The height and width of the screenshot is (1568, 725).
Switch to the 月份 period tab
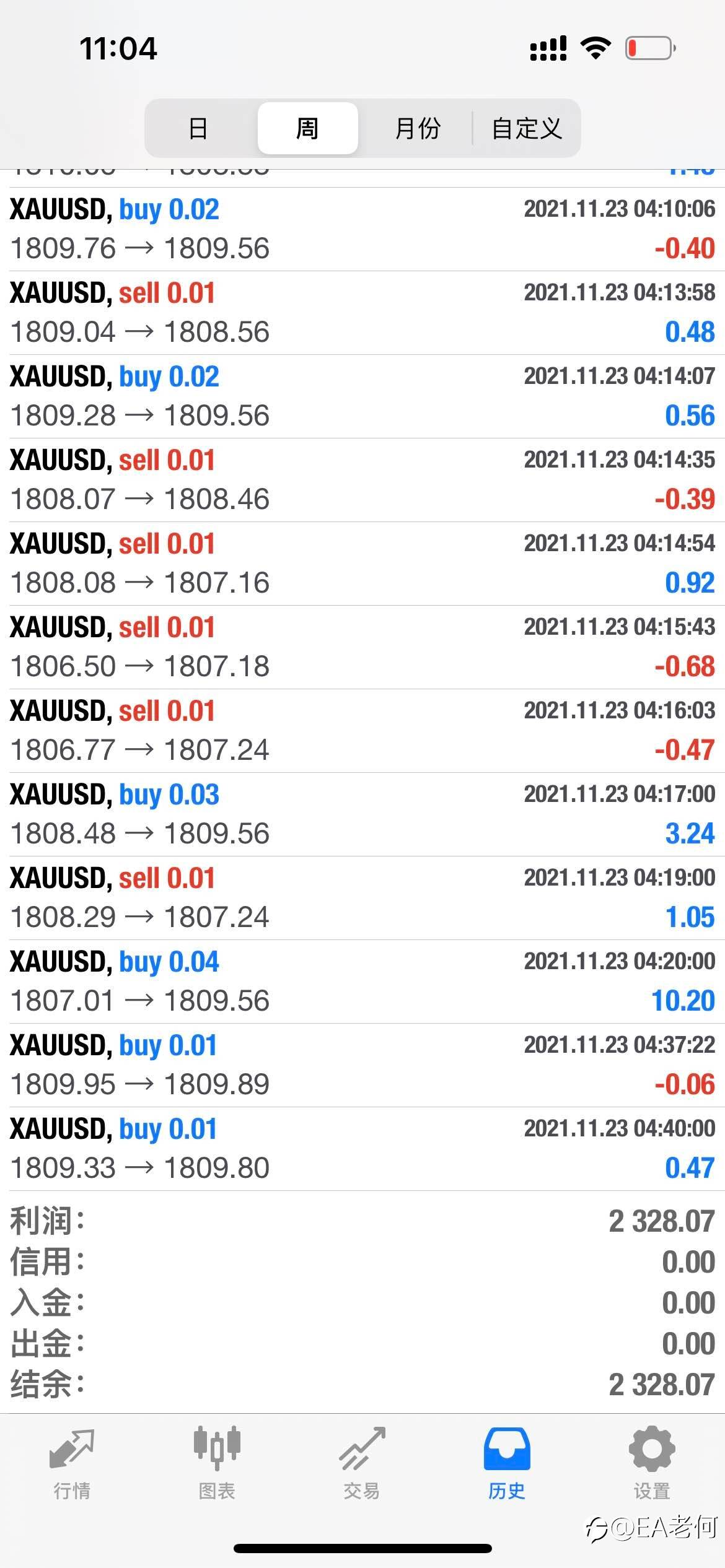(417, 128)
